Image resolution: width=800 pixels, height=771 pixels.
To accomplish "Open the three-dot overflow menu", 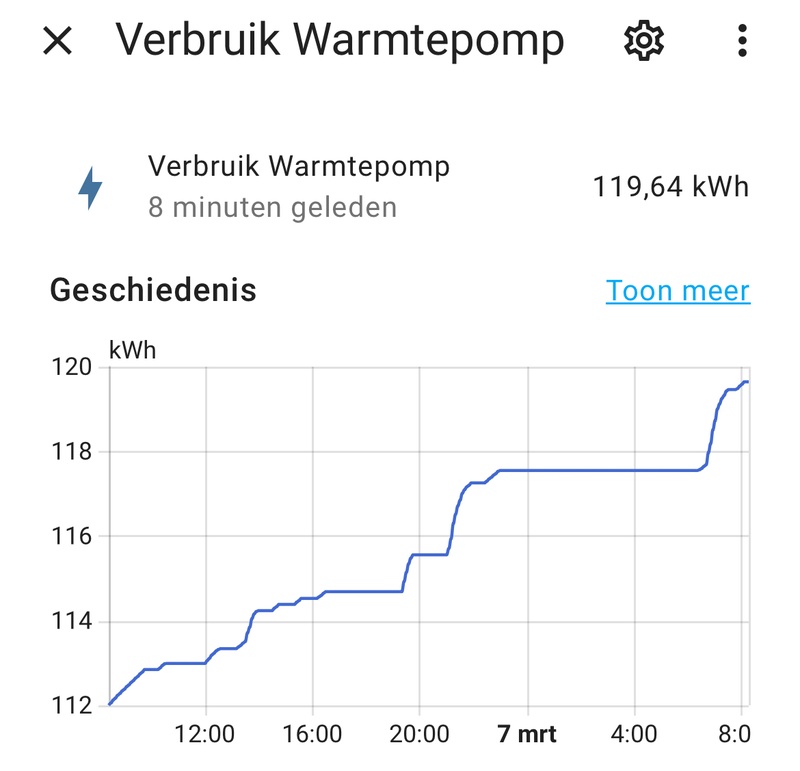I will (741, 41).
